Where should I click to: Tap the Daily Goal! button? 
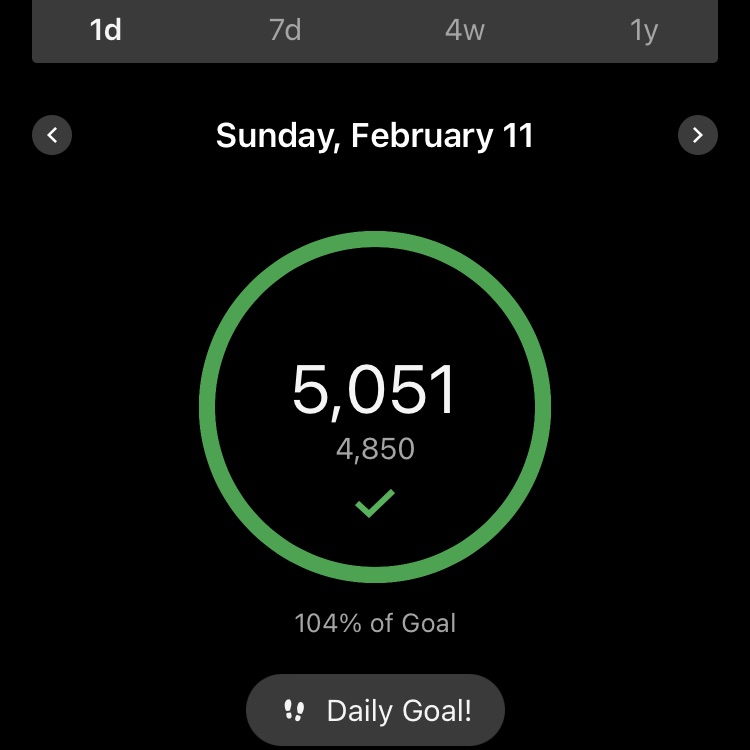(x=375, y=711)
